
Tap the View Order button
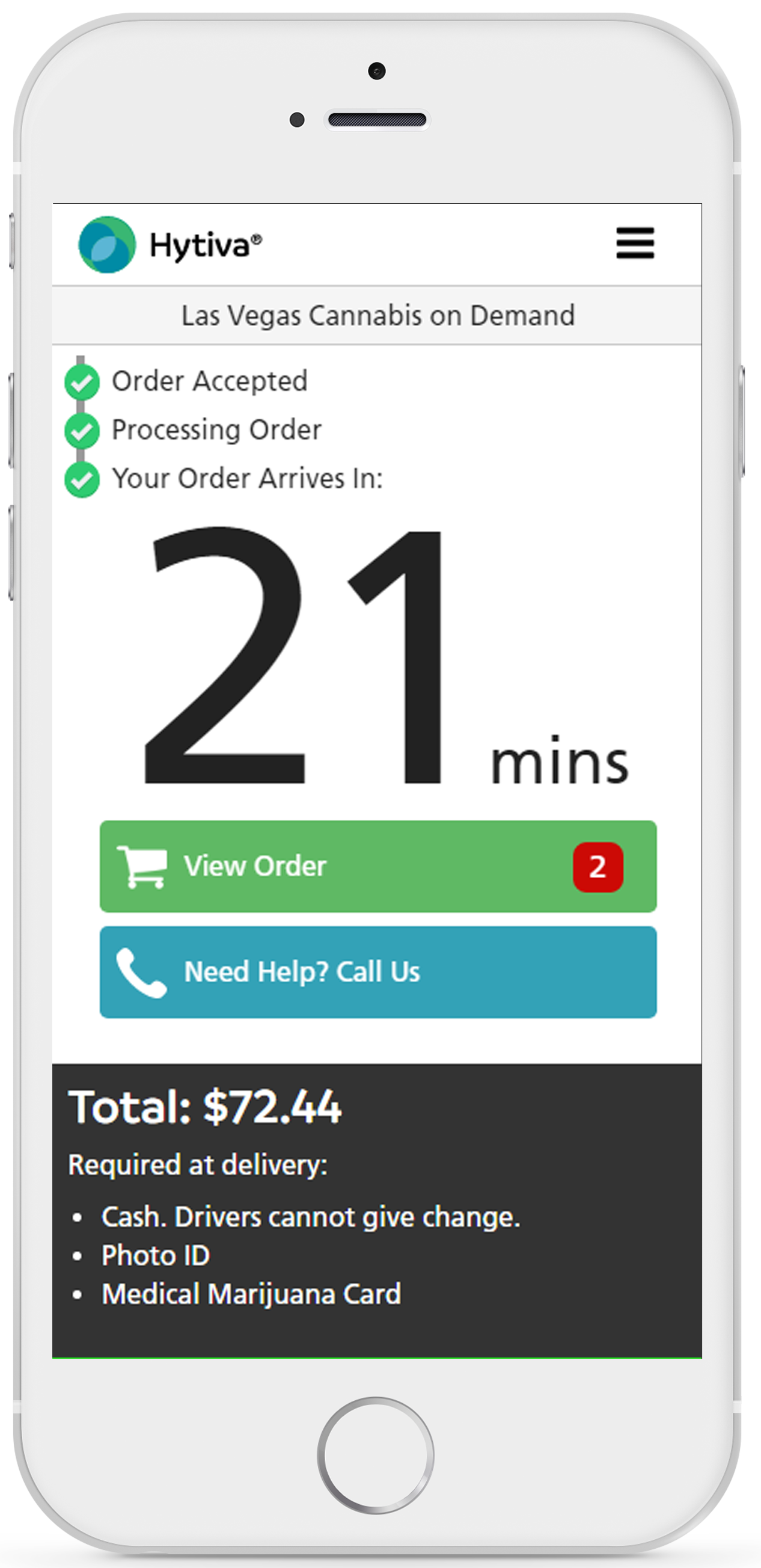click(377, 866)
